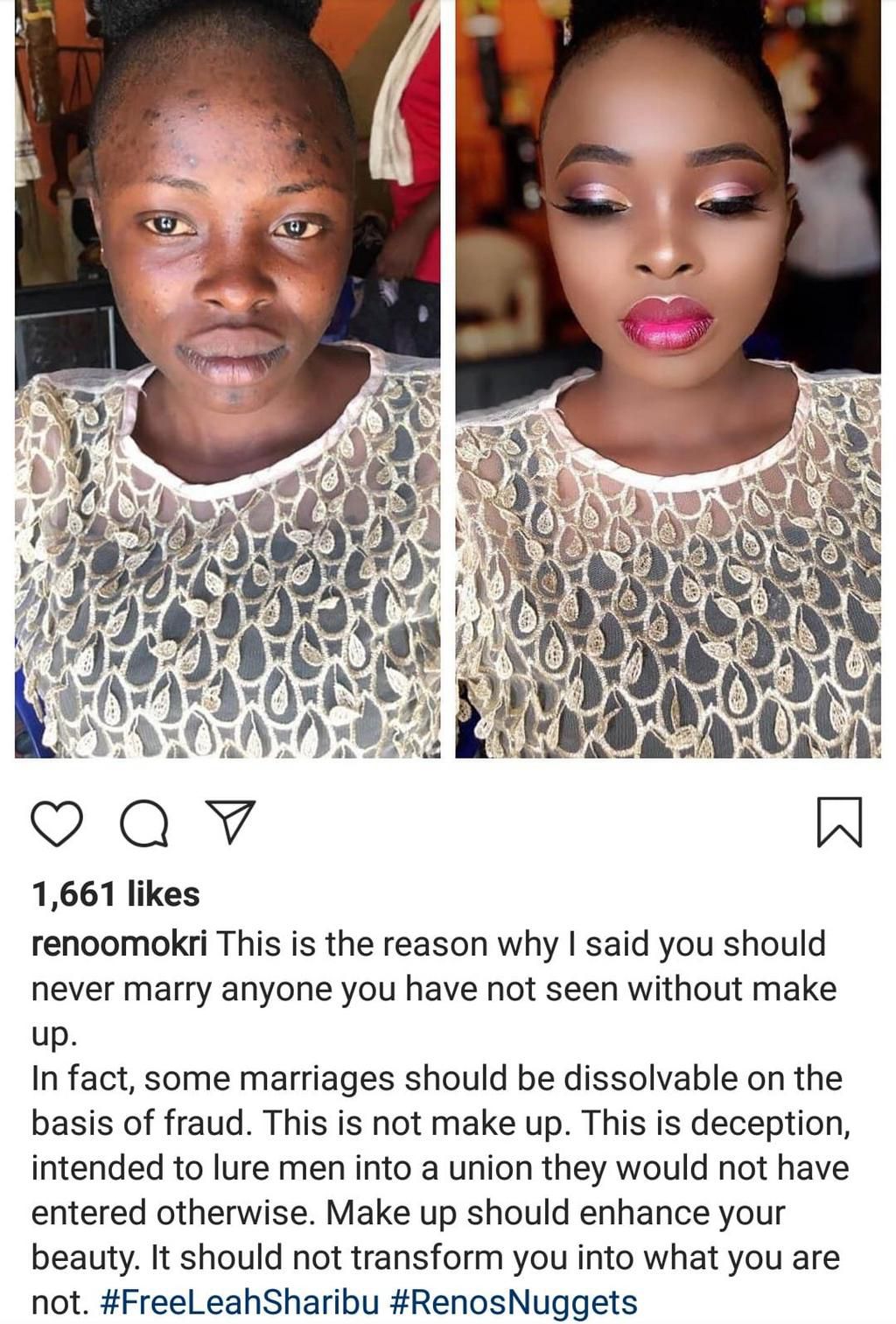
Task: Open the renoomokri profile
Action: click(118, 945)
